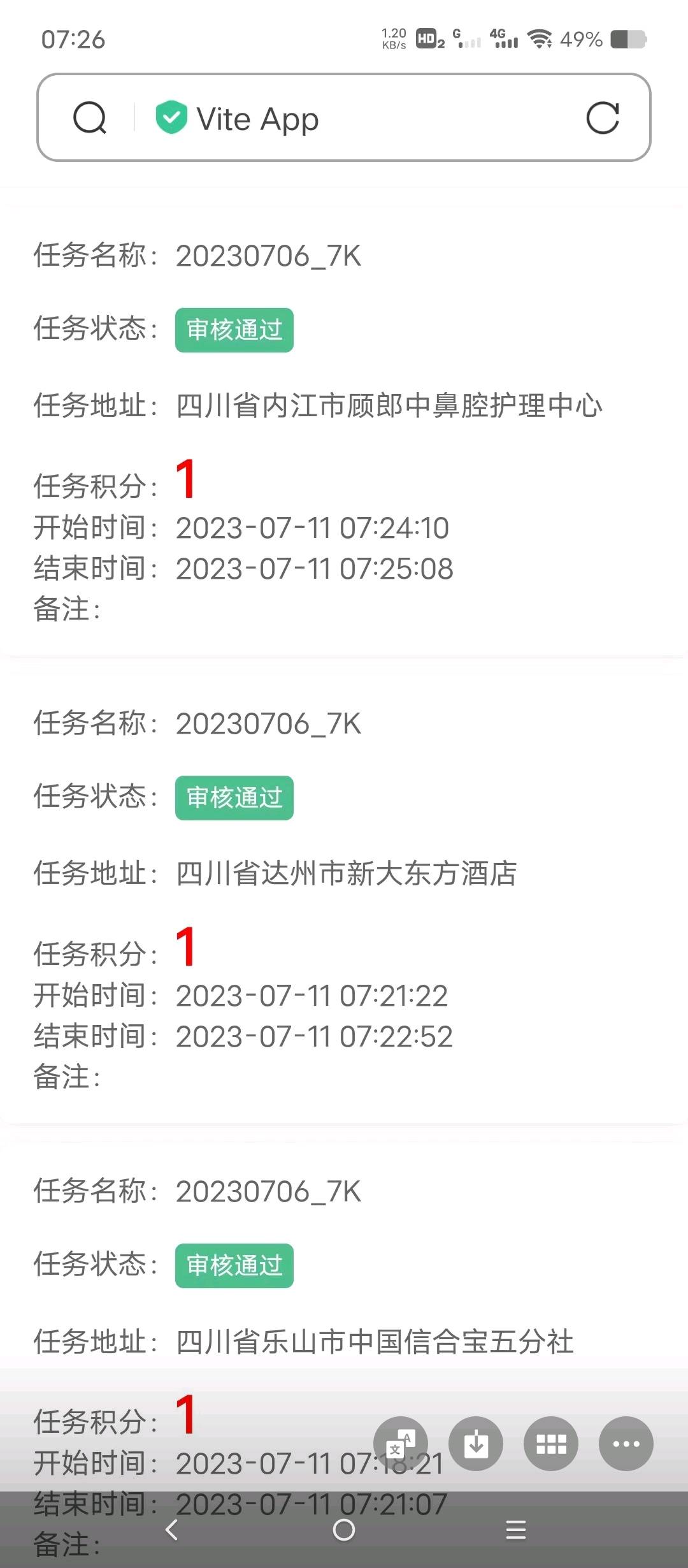Open the page translate floating button
Image resolution: width=688 pixels, height=1568 pixels.
401,1444
